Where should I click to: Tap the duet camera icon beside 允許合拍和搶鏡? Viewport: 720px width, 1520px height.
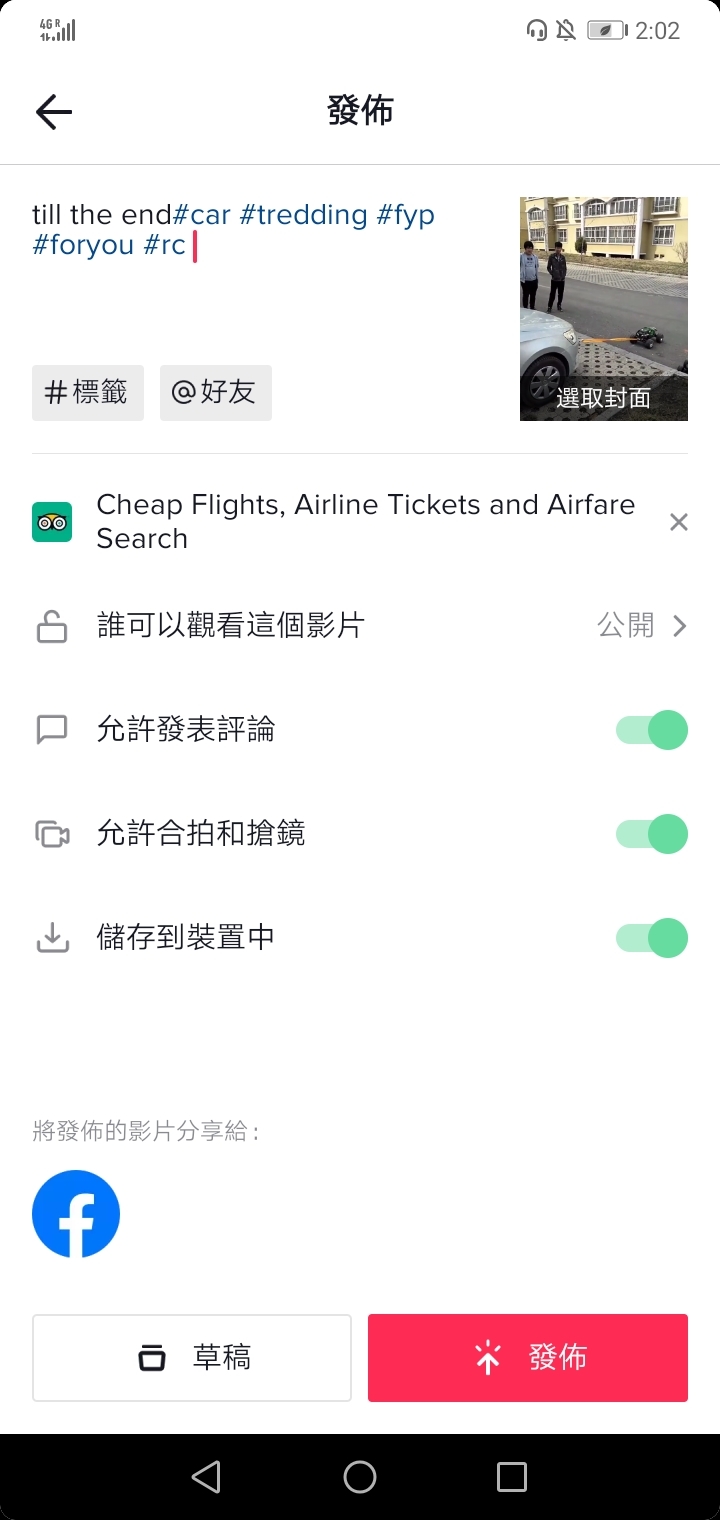coord(50,833)
